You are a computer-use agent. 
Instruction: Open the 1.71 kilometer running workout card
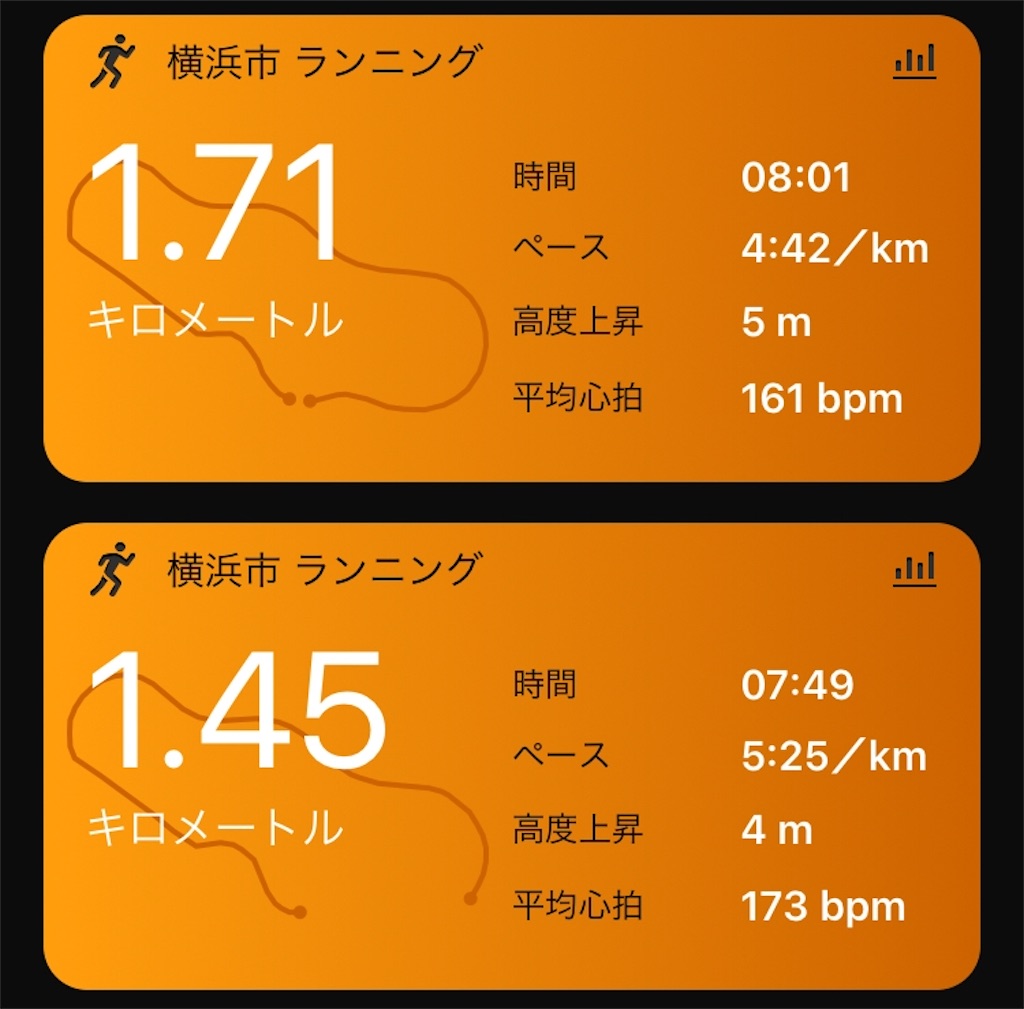pyautogui.click(x=510, y=250)
